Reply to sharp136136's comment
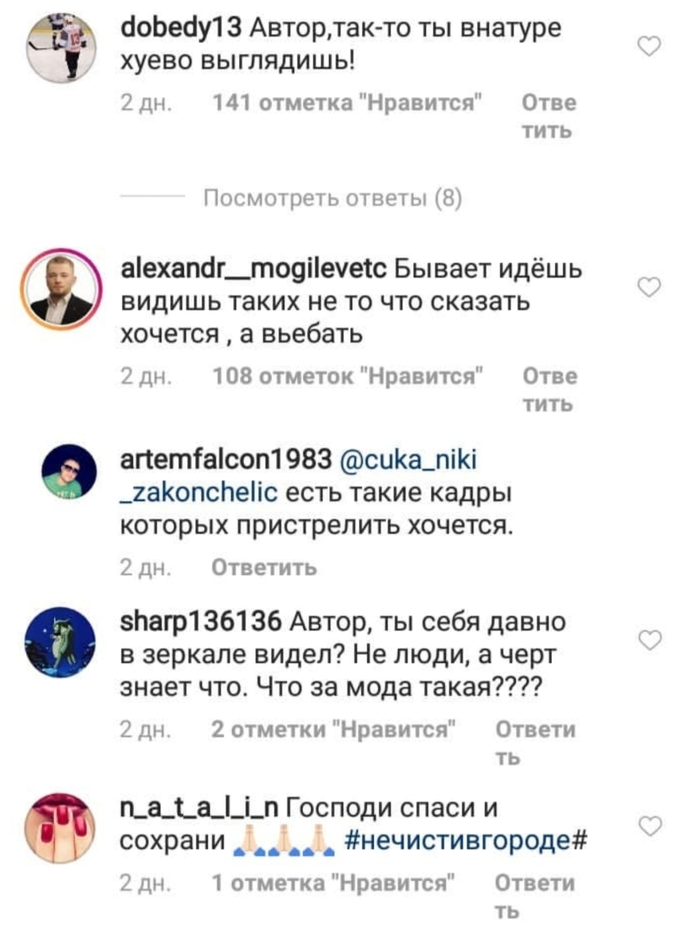Image resolution: width=700 pixels, height=933 pixels. tap(535, 743)
